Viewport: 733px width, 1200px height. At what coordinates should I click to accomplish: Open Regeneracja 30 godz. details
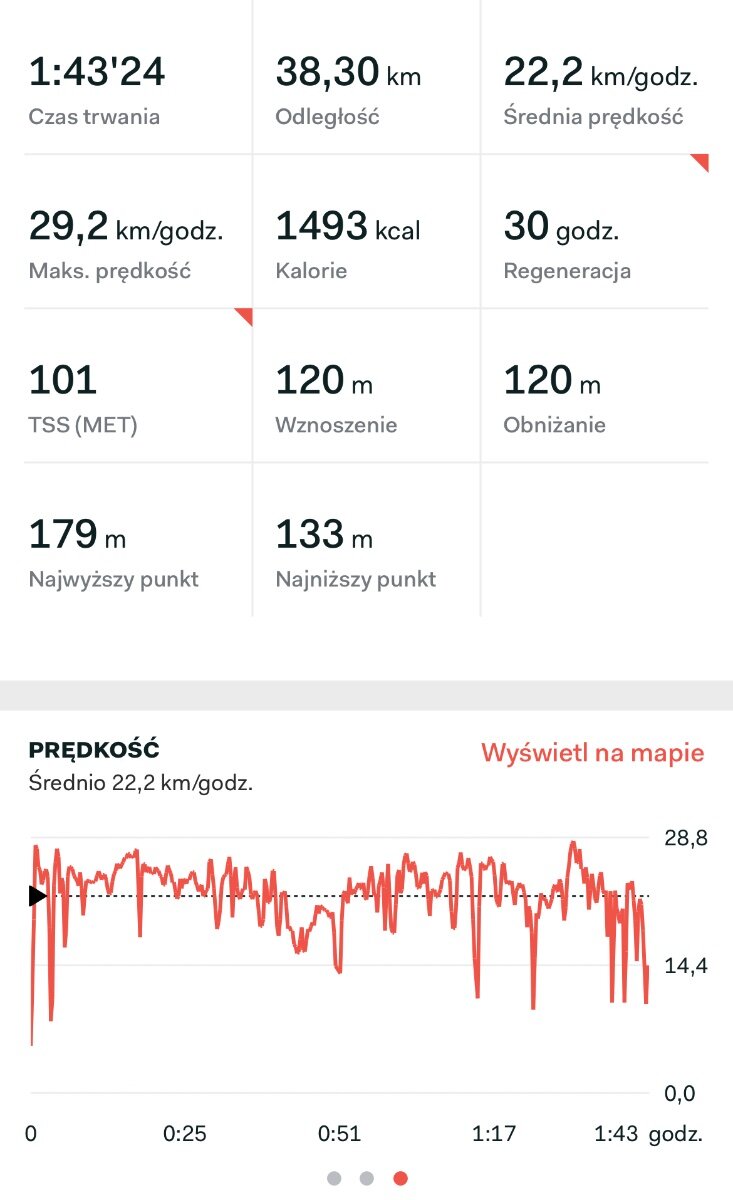(x=594, y=231)
